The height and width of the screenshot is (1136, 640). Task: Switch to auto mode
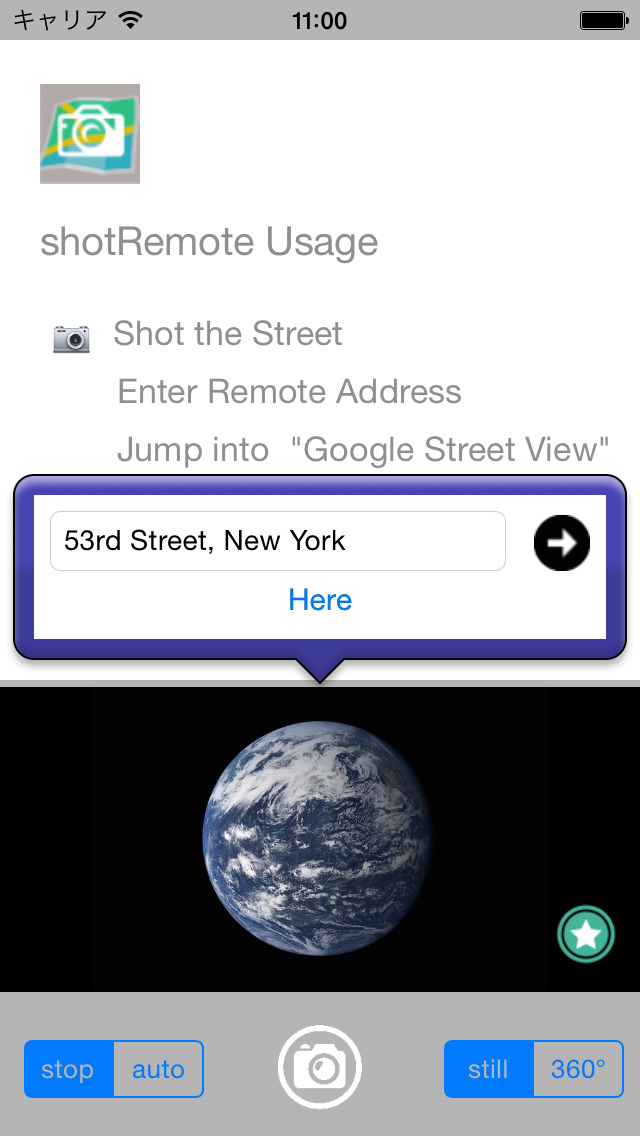coord(158,1069)
